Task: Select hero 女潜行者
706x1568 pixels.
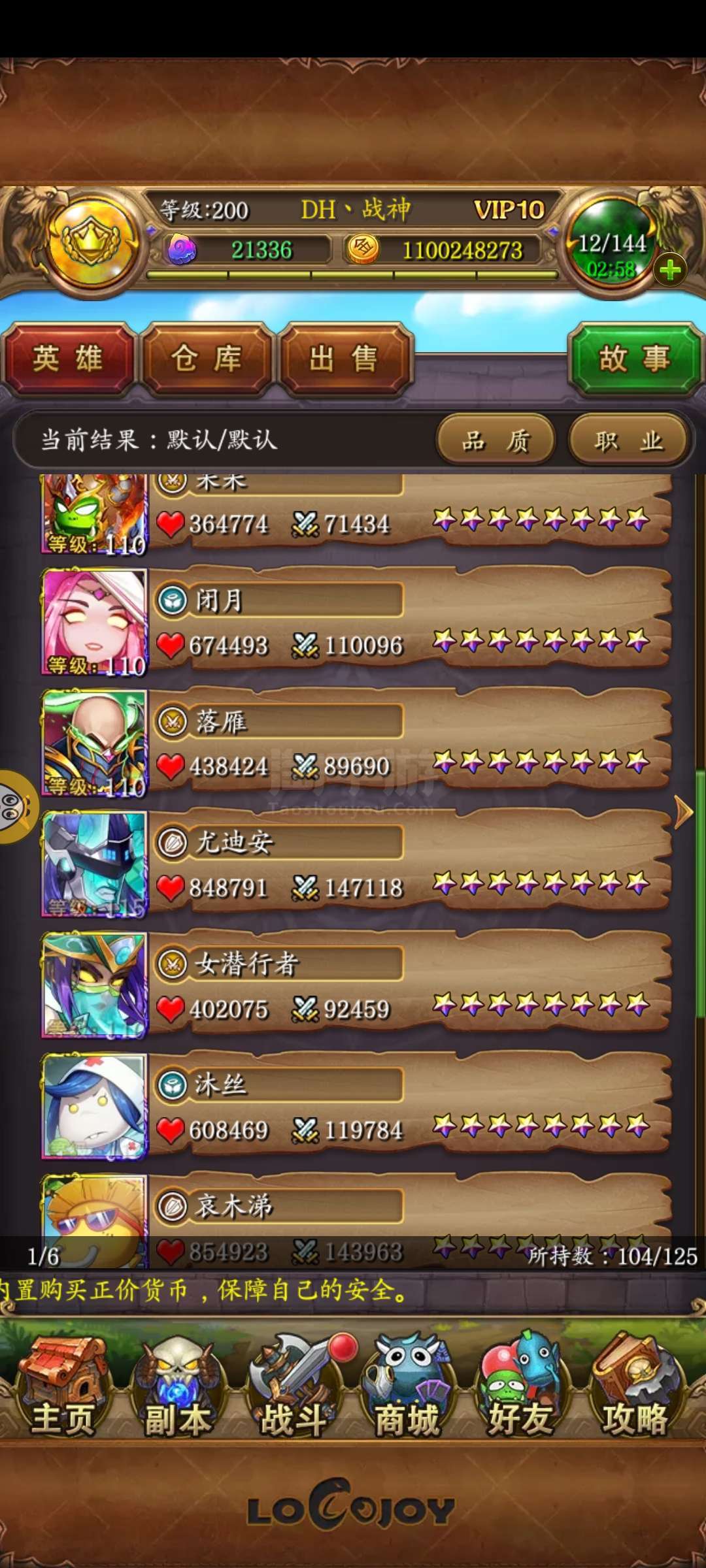Action: coord(356,986)
